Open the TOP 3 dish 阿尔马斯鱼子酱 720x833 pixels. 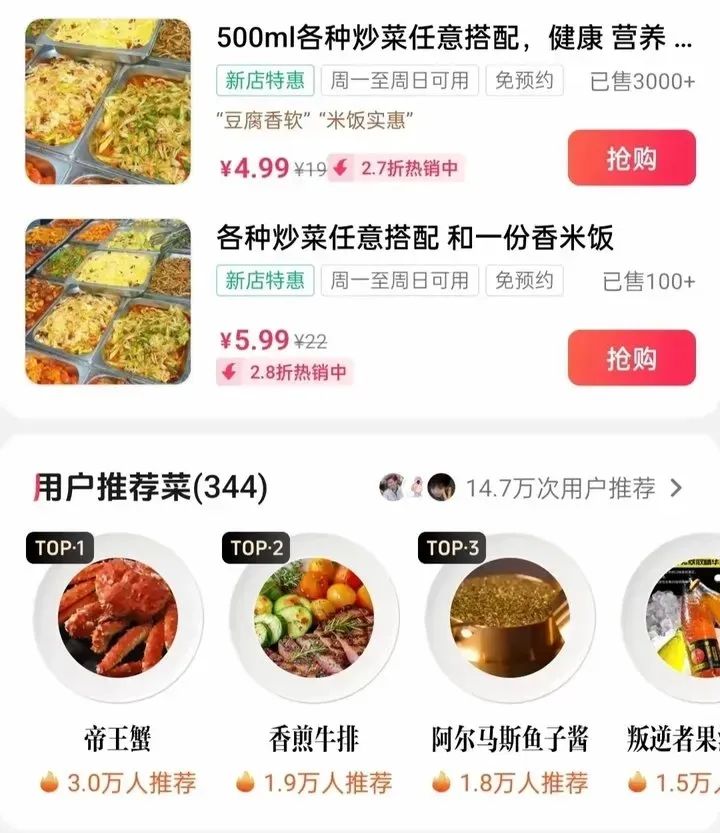(510, 618)
